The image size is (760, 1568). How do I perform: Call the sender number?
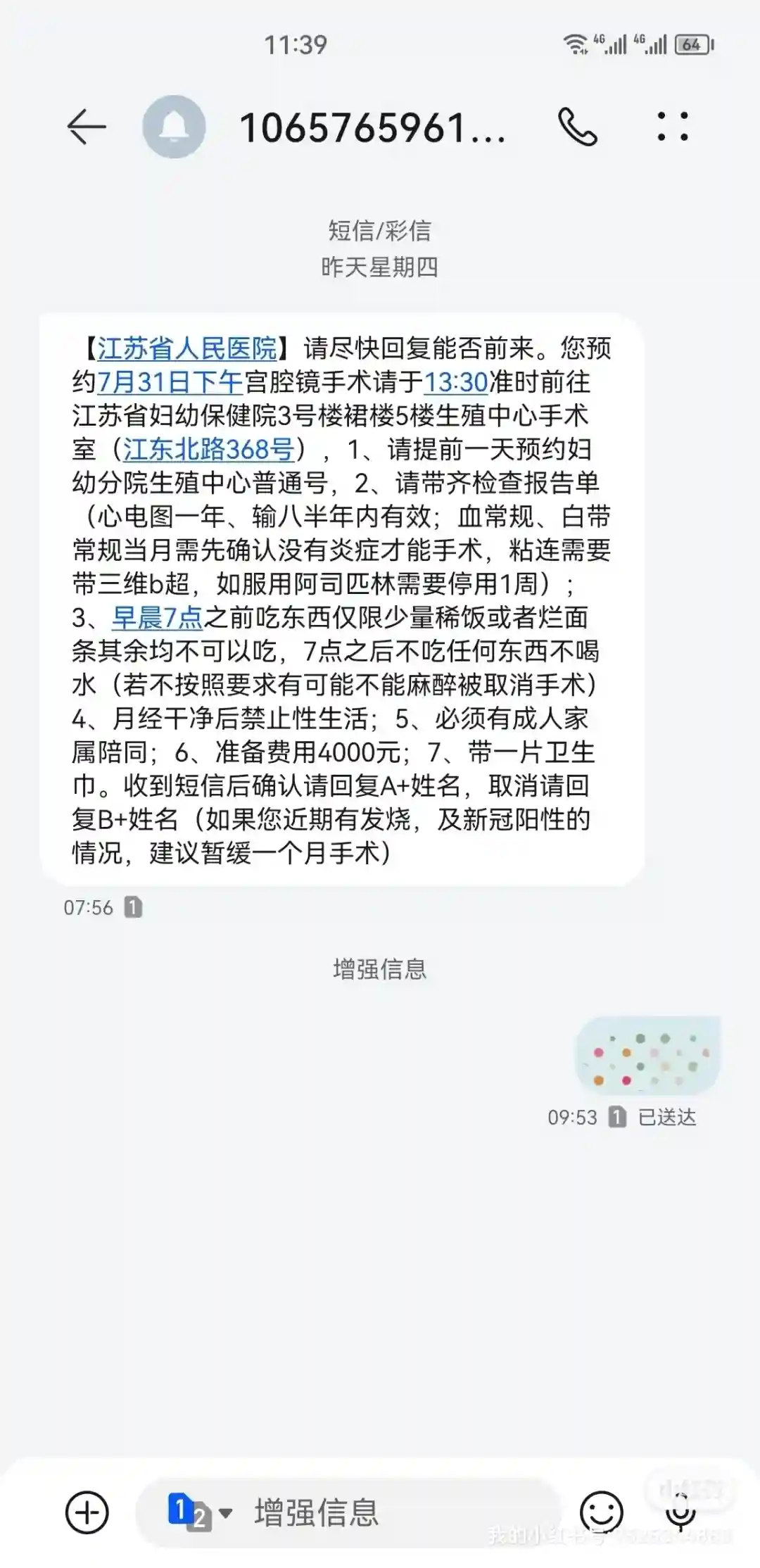[x=578, y=127]
